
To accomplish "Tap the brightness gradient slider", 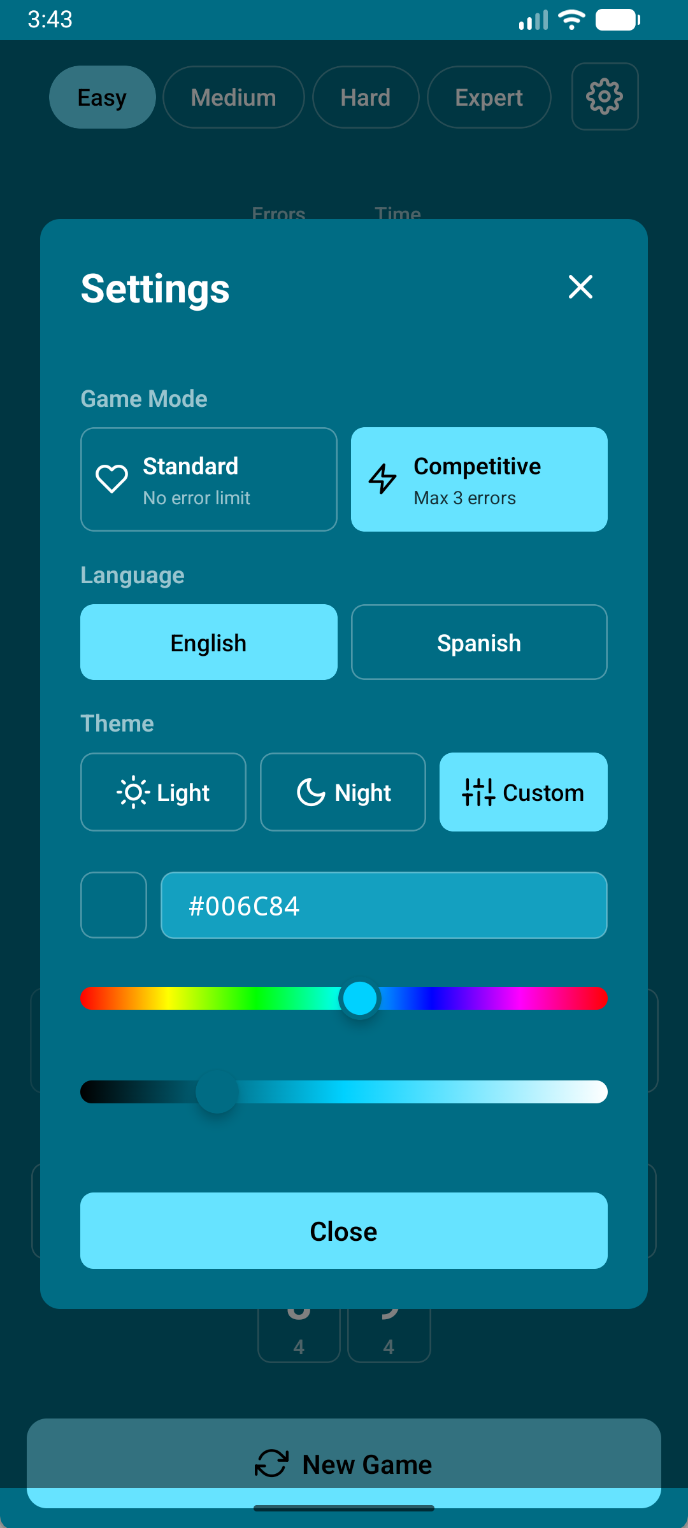I will coord(344,1092).
